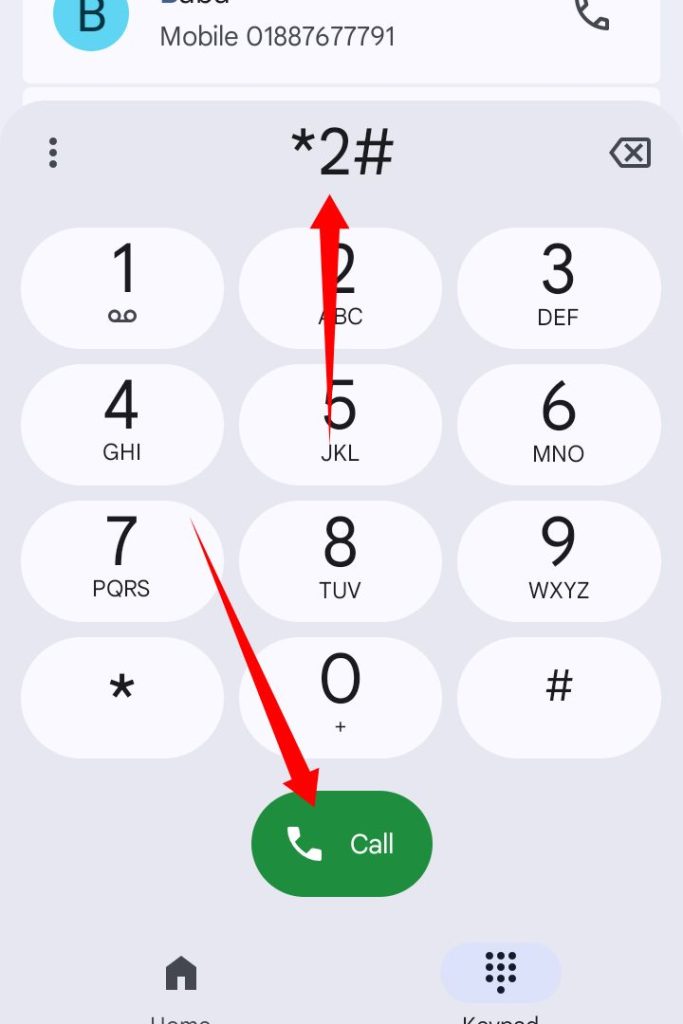Switch to the Home tab
This screenshot has height=1024, width=683.
(x=181, y=983)
